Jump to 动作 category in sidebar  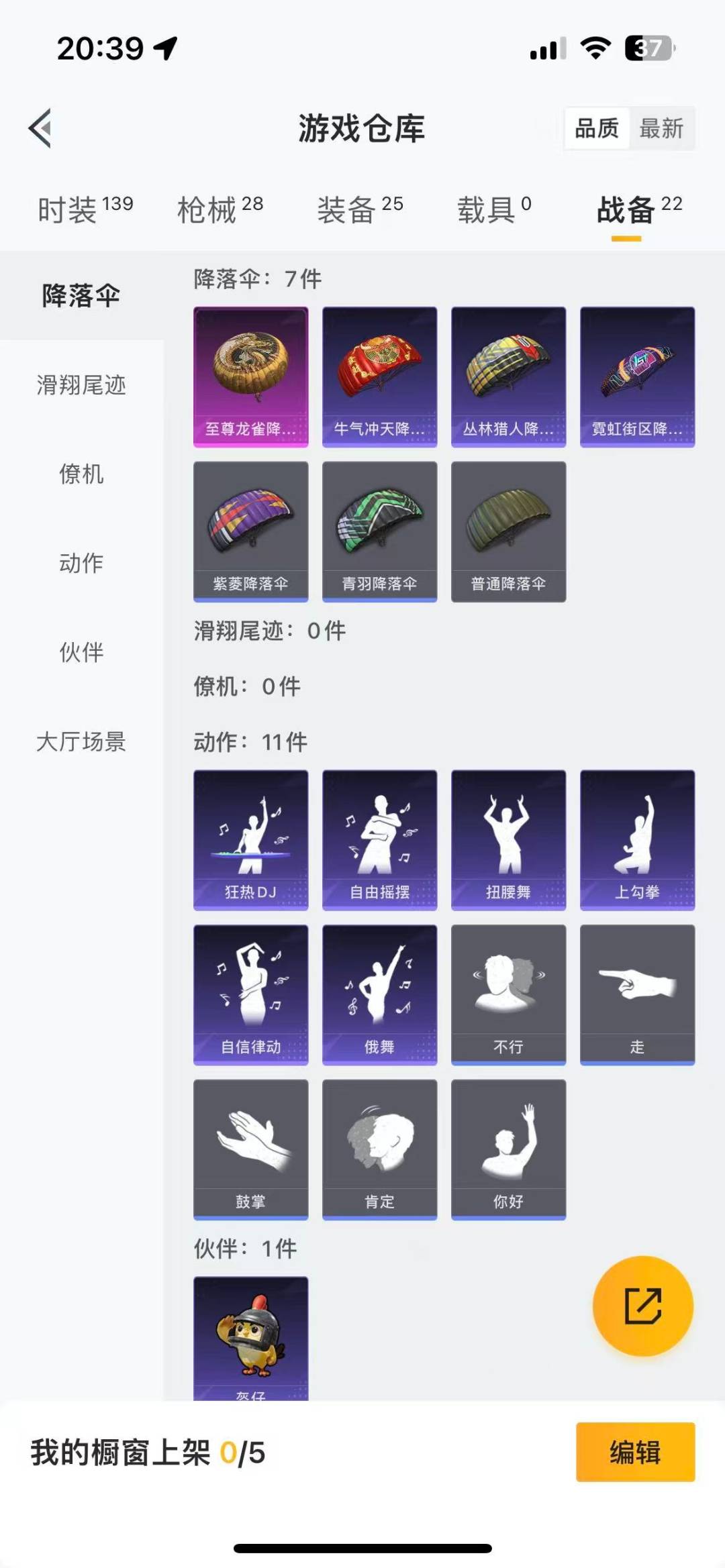click(81, 563)
